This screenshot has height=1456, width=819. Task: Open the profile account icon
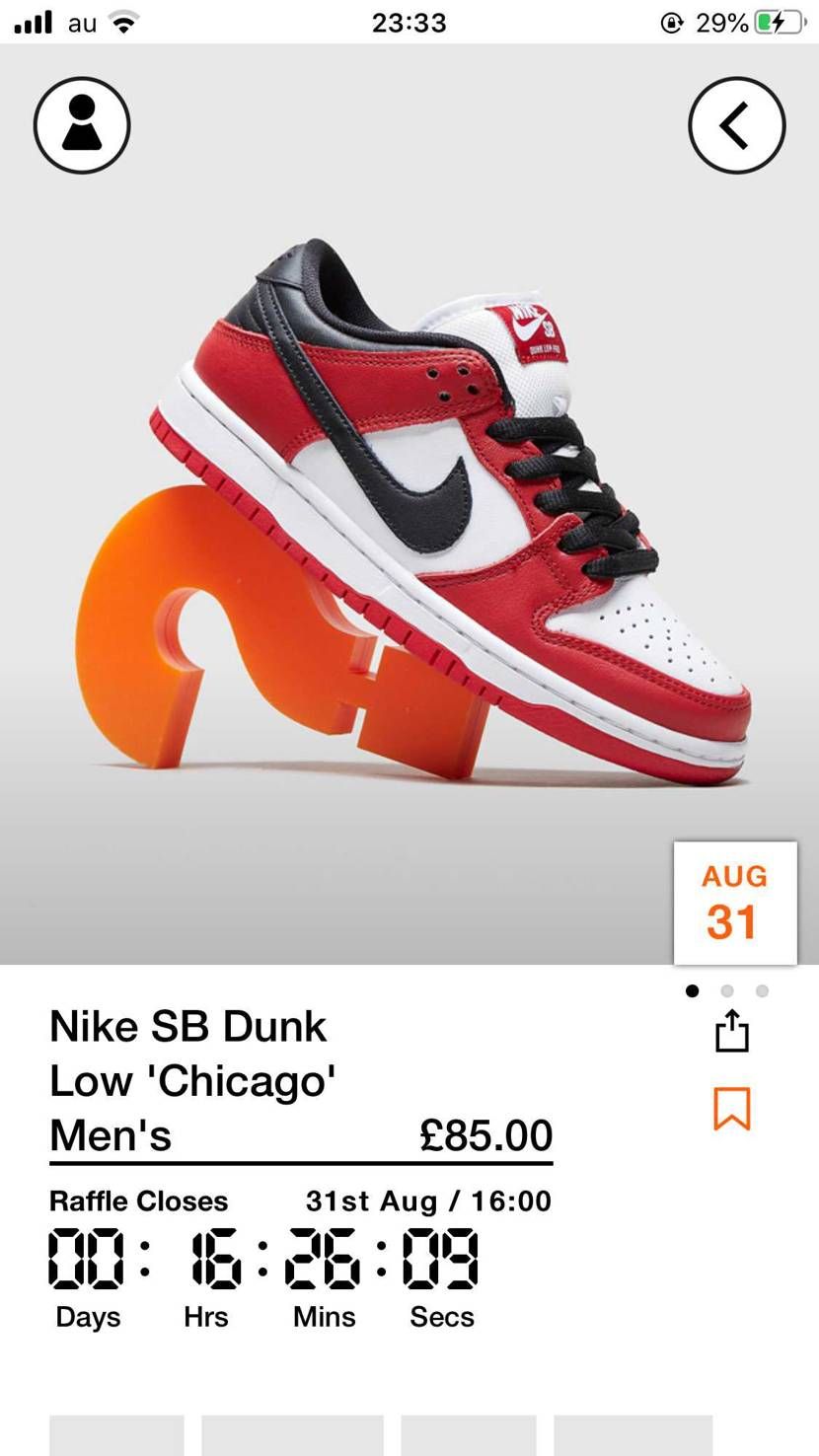coord(82,125)
